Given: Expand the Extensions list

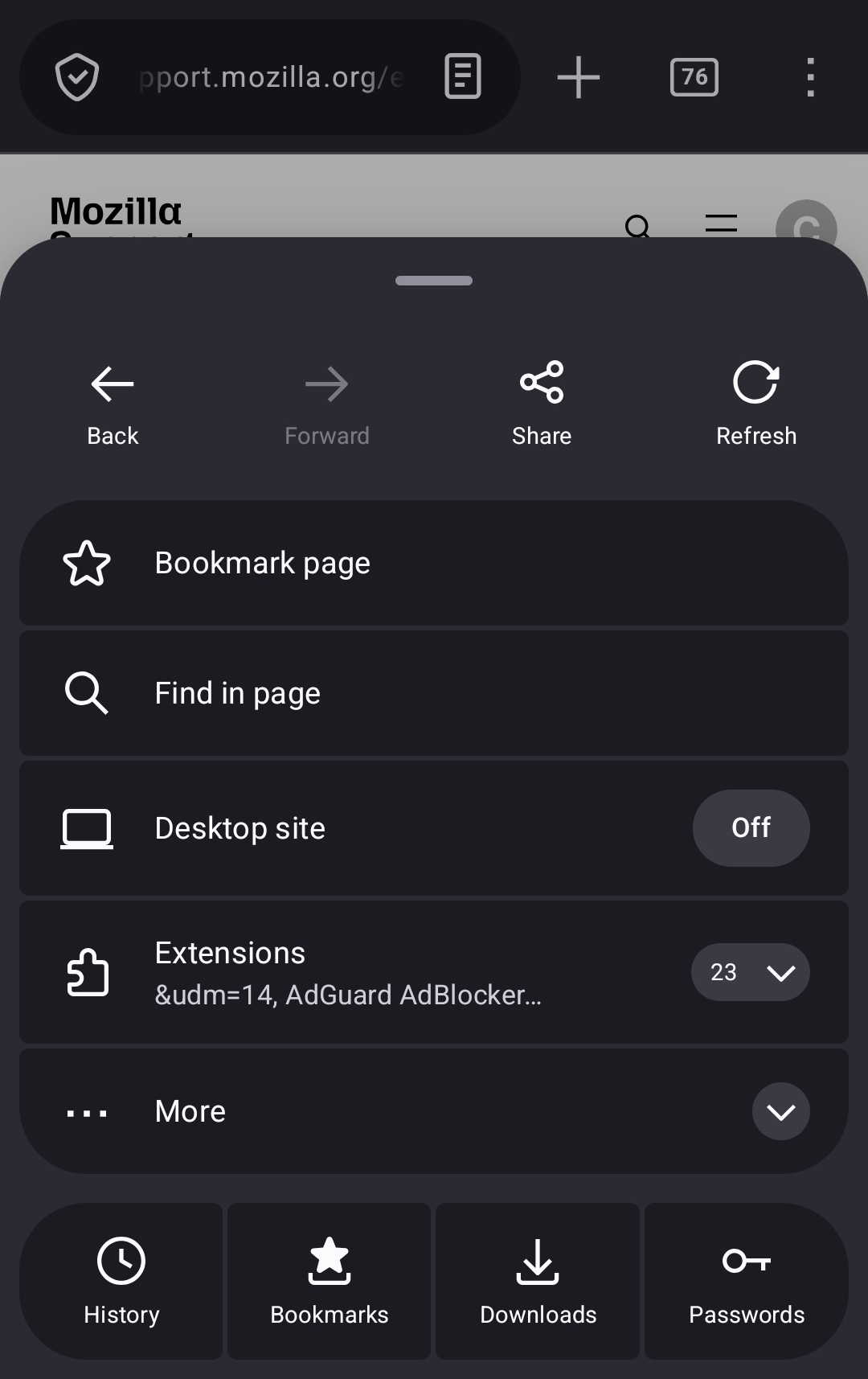Looking at the screenshot, I should 750,972.
